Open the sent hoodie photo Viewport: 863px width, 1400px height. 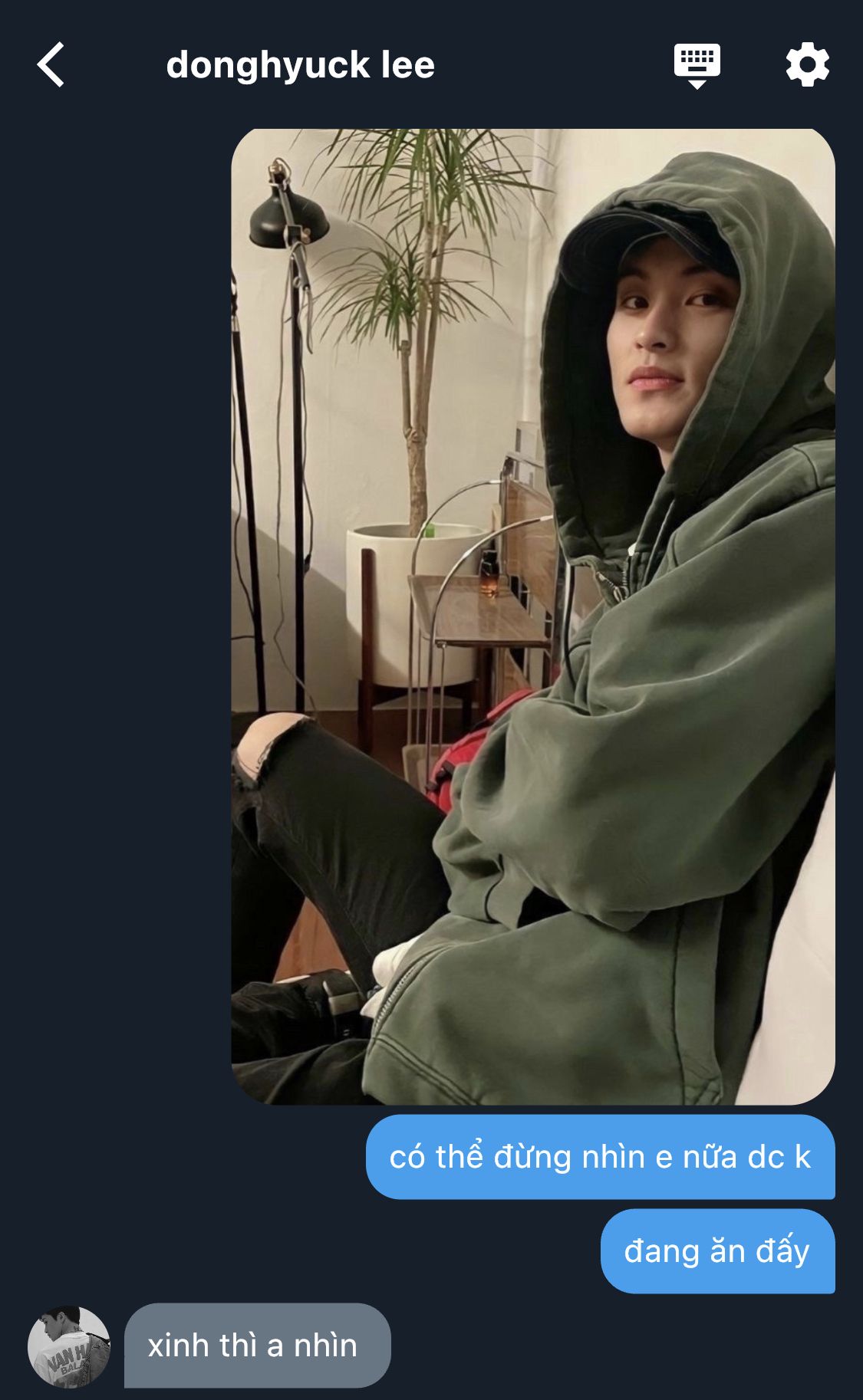[532, 616]
